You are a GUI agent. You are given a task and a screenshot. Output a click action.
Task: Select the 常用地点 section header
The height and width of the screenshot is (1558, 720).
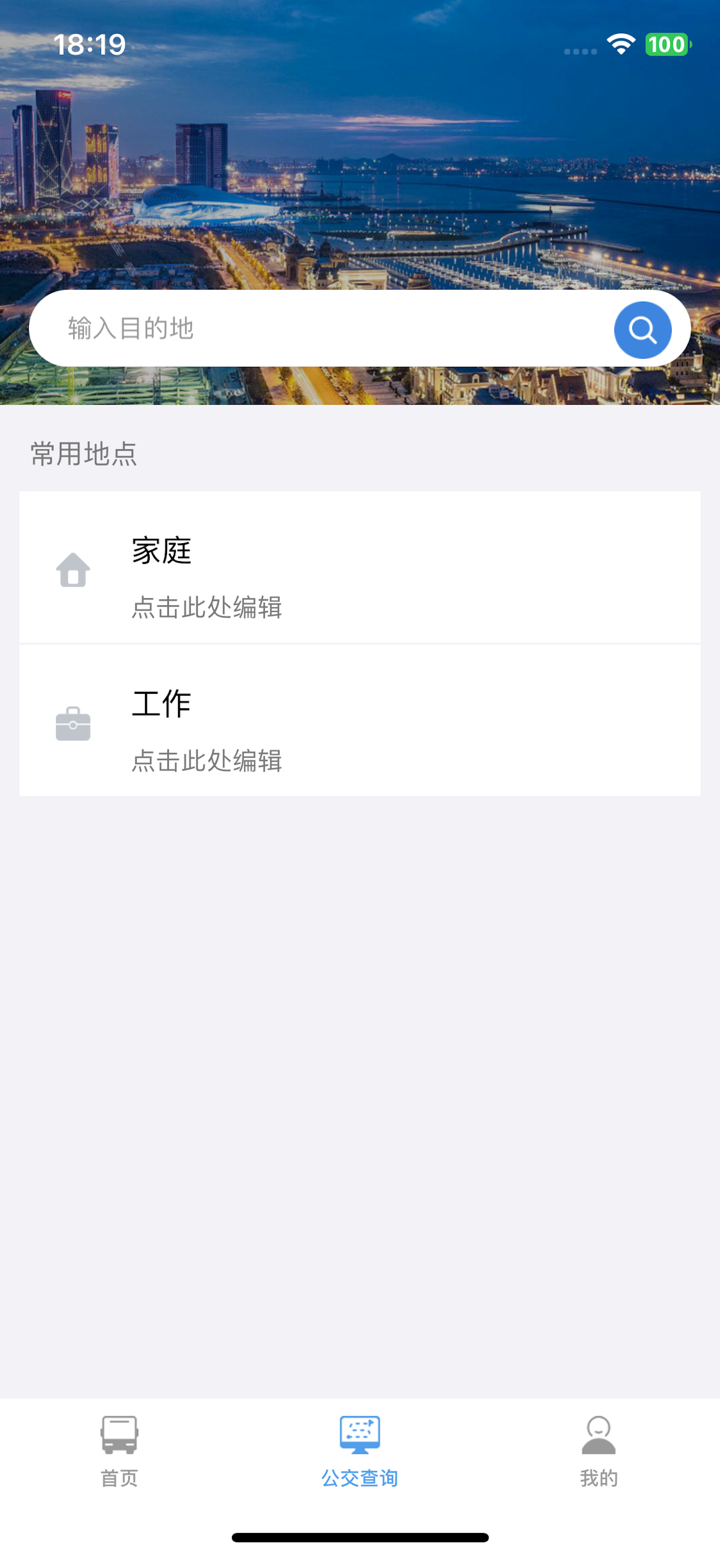tap(83, 455)
